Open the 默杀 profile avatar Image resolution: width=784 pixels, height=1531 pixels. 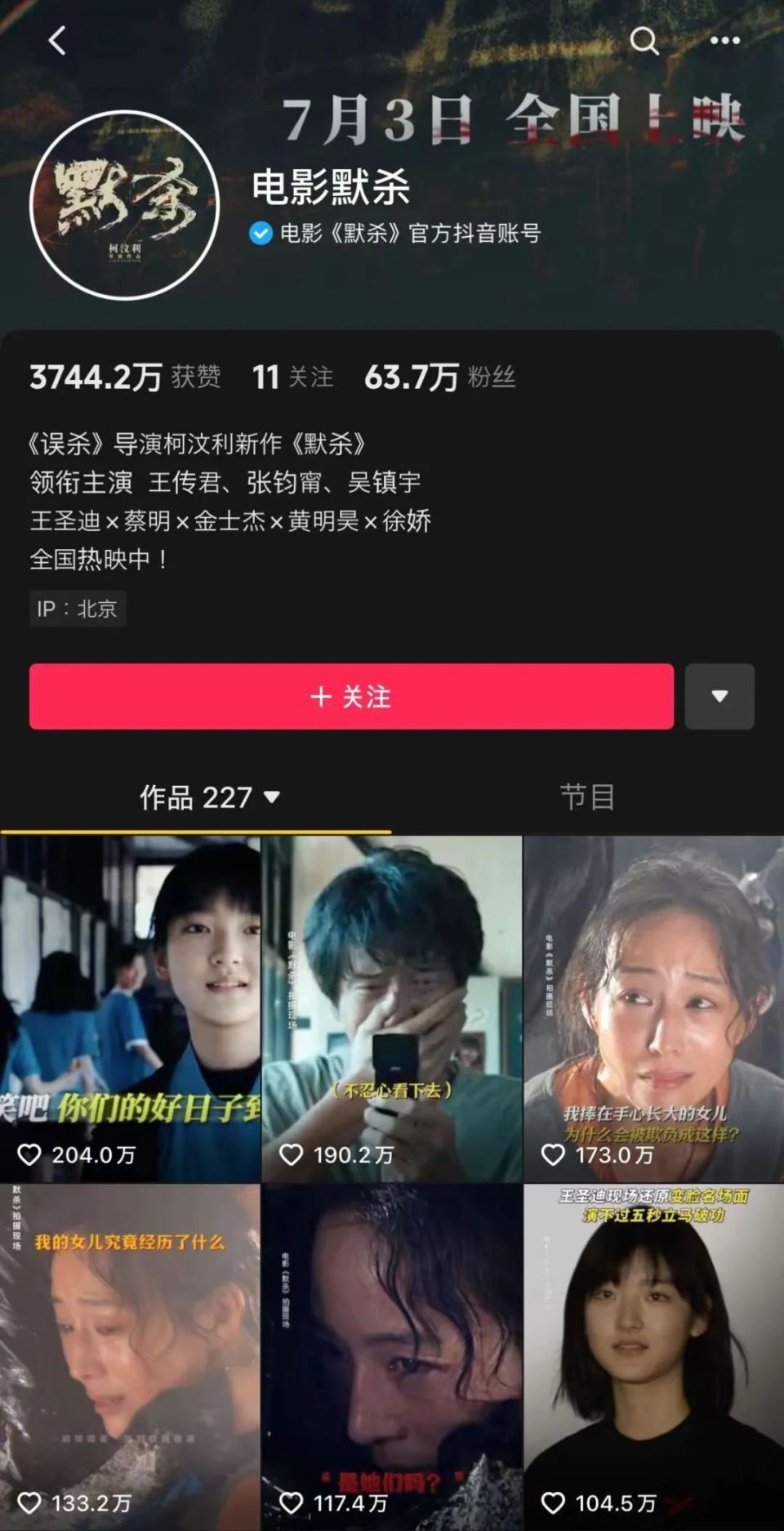click(x=124, y=205)
